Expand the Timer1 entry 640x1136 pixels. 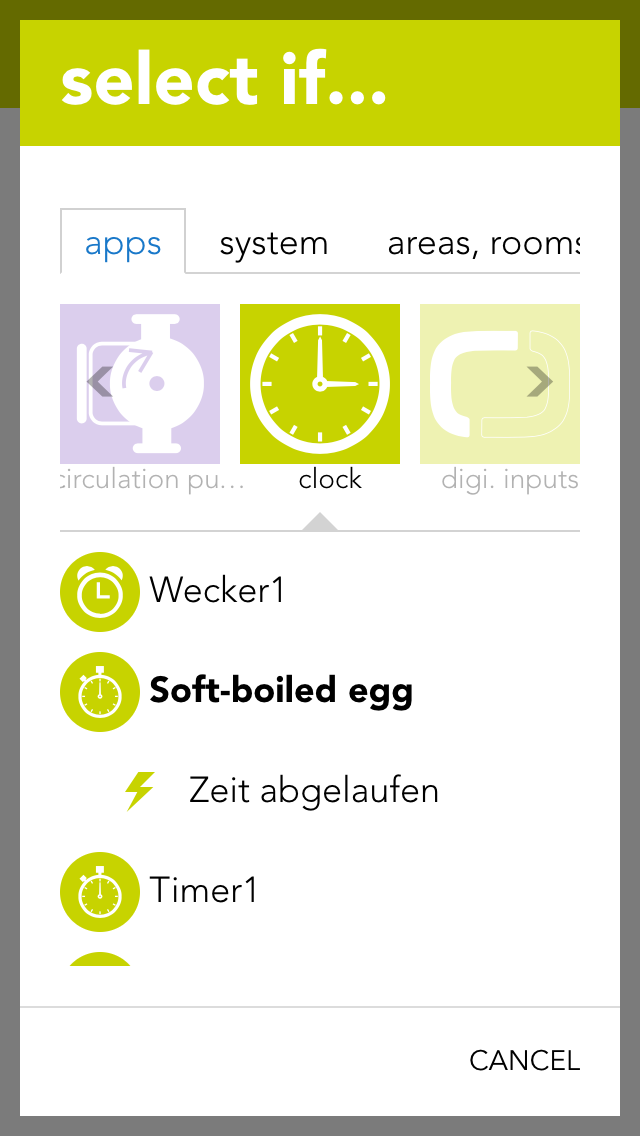[x=203, y=891]
